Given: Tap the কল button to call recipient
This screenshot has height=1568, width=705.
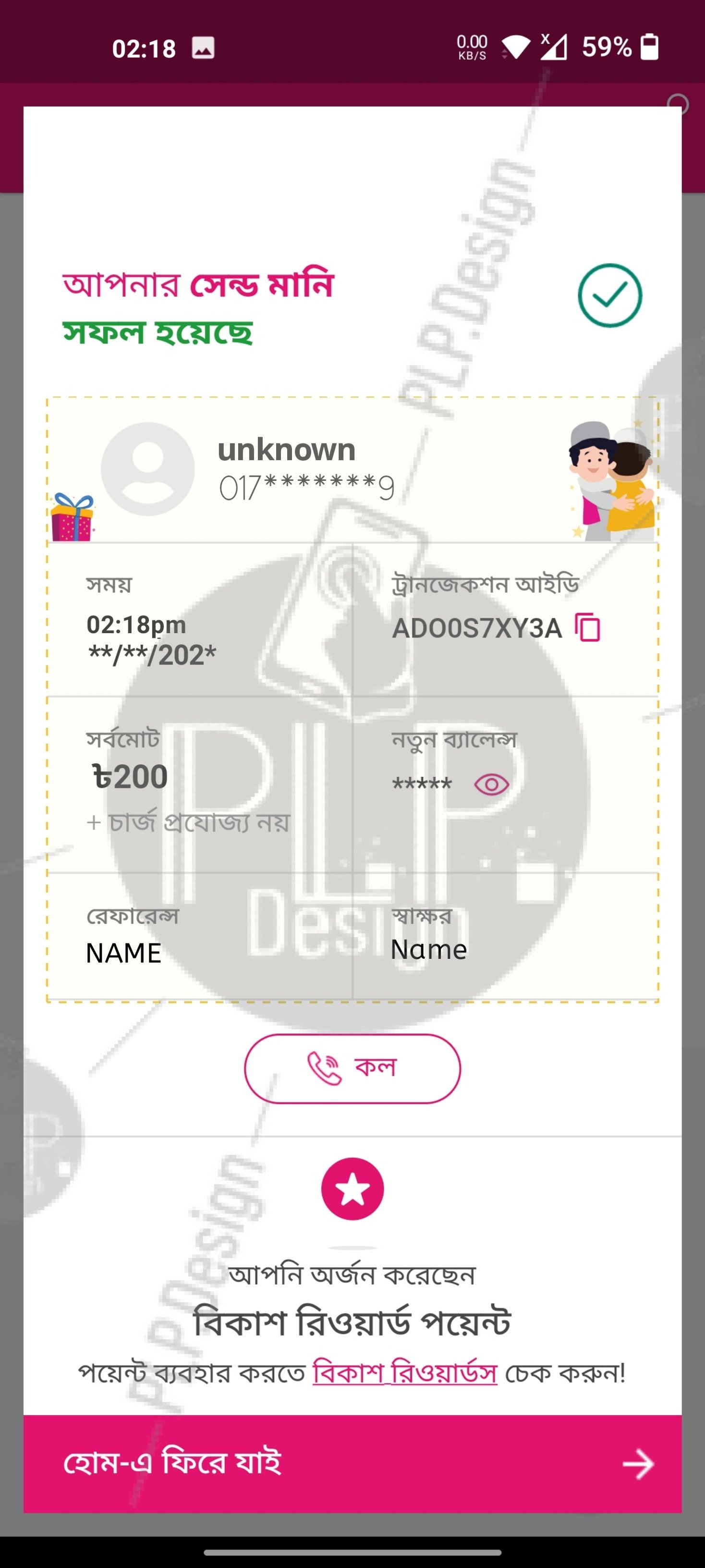Looking at the screenshot, I should [x=352, y=1068].
